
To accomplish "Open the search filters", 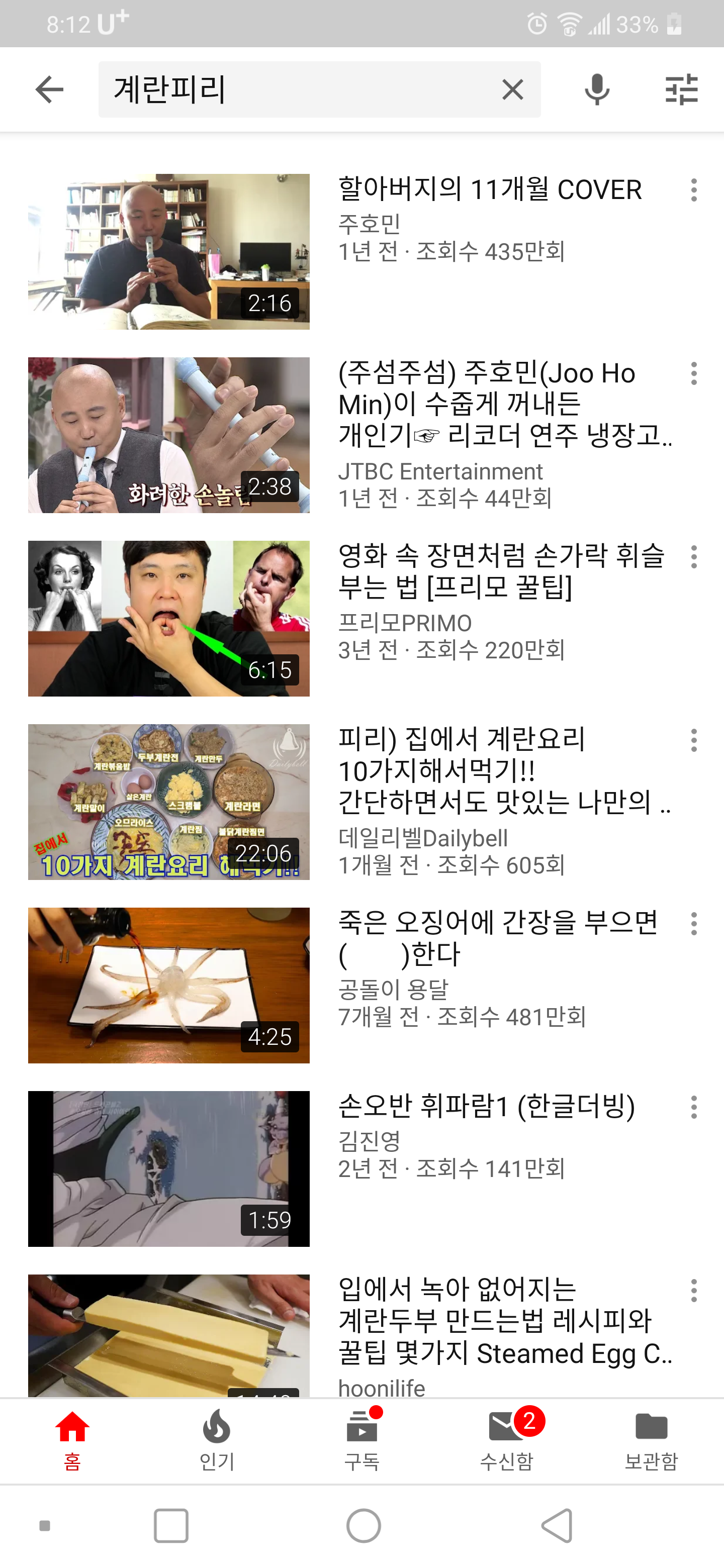I will tap(681, 89).
